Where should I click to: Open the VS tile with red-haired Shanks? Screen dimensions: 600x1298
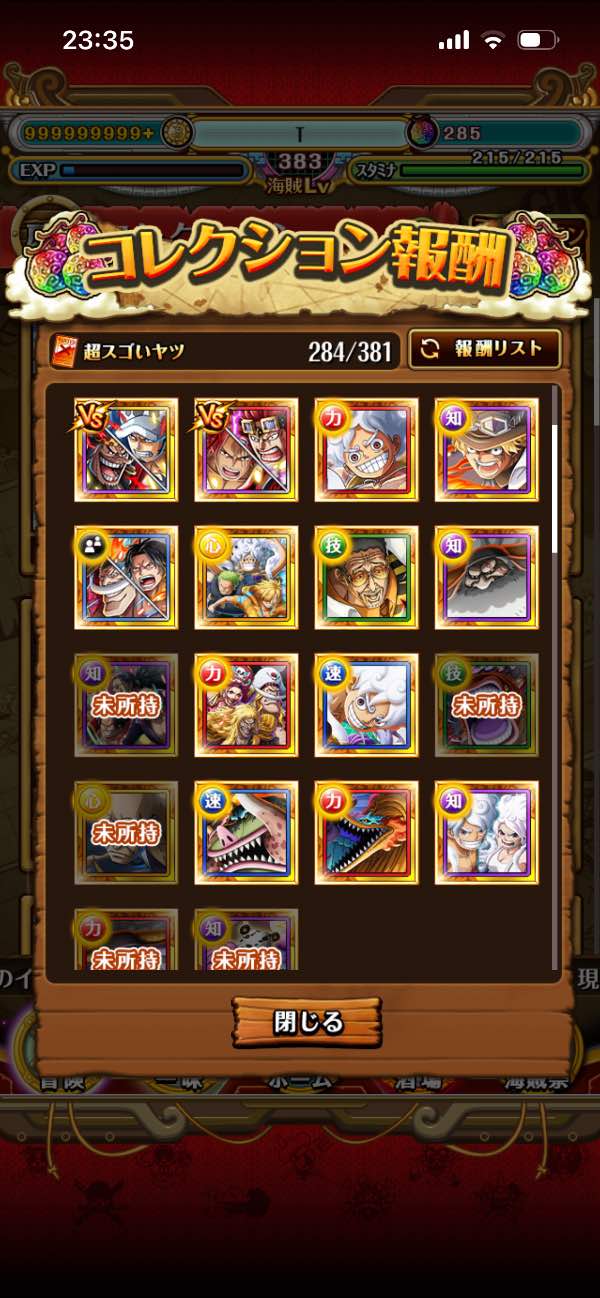246,449
